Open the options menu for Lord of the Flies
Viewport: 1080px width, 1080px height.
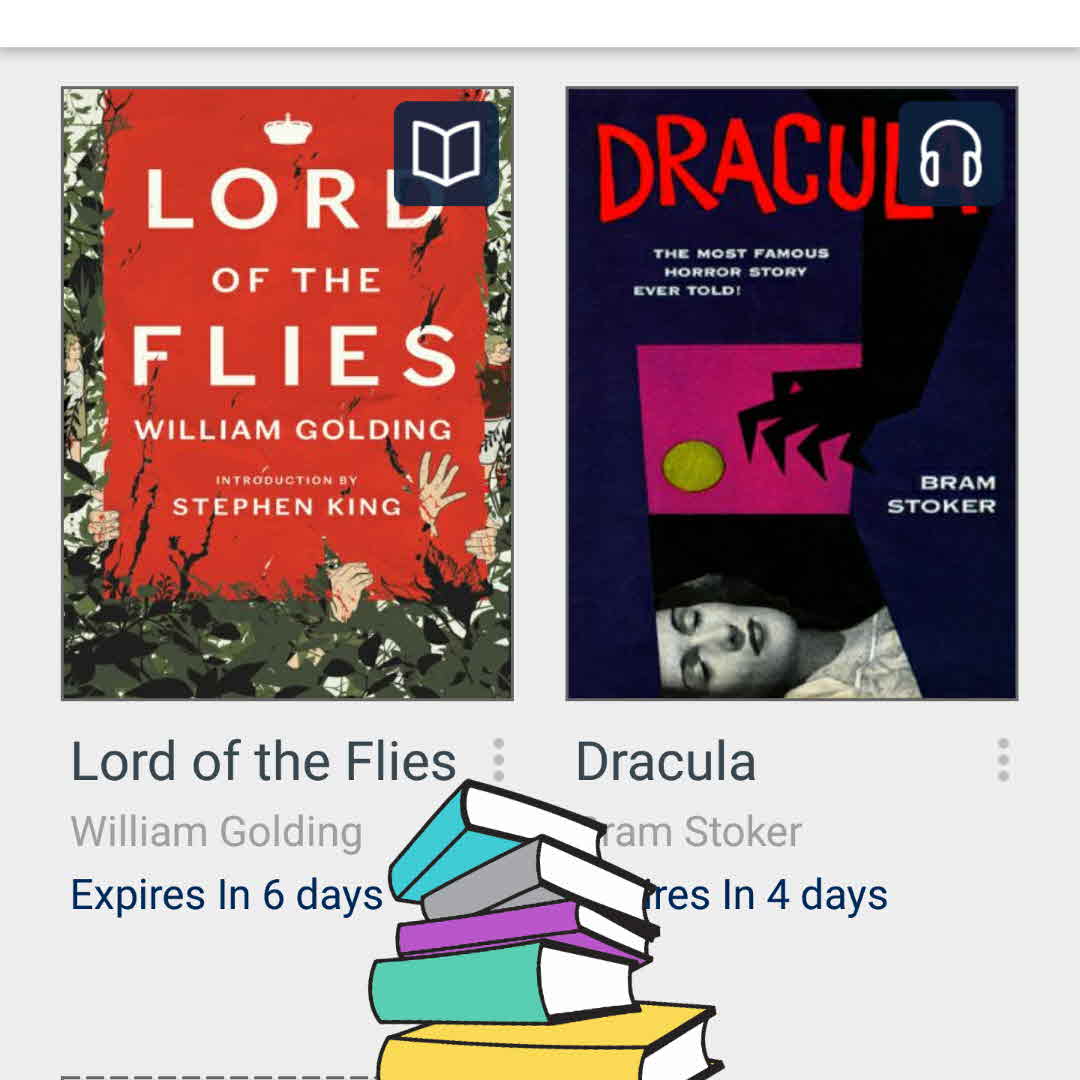pyautogui.click(x=498, y=759)
